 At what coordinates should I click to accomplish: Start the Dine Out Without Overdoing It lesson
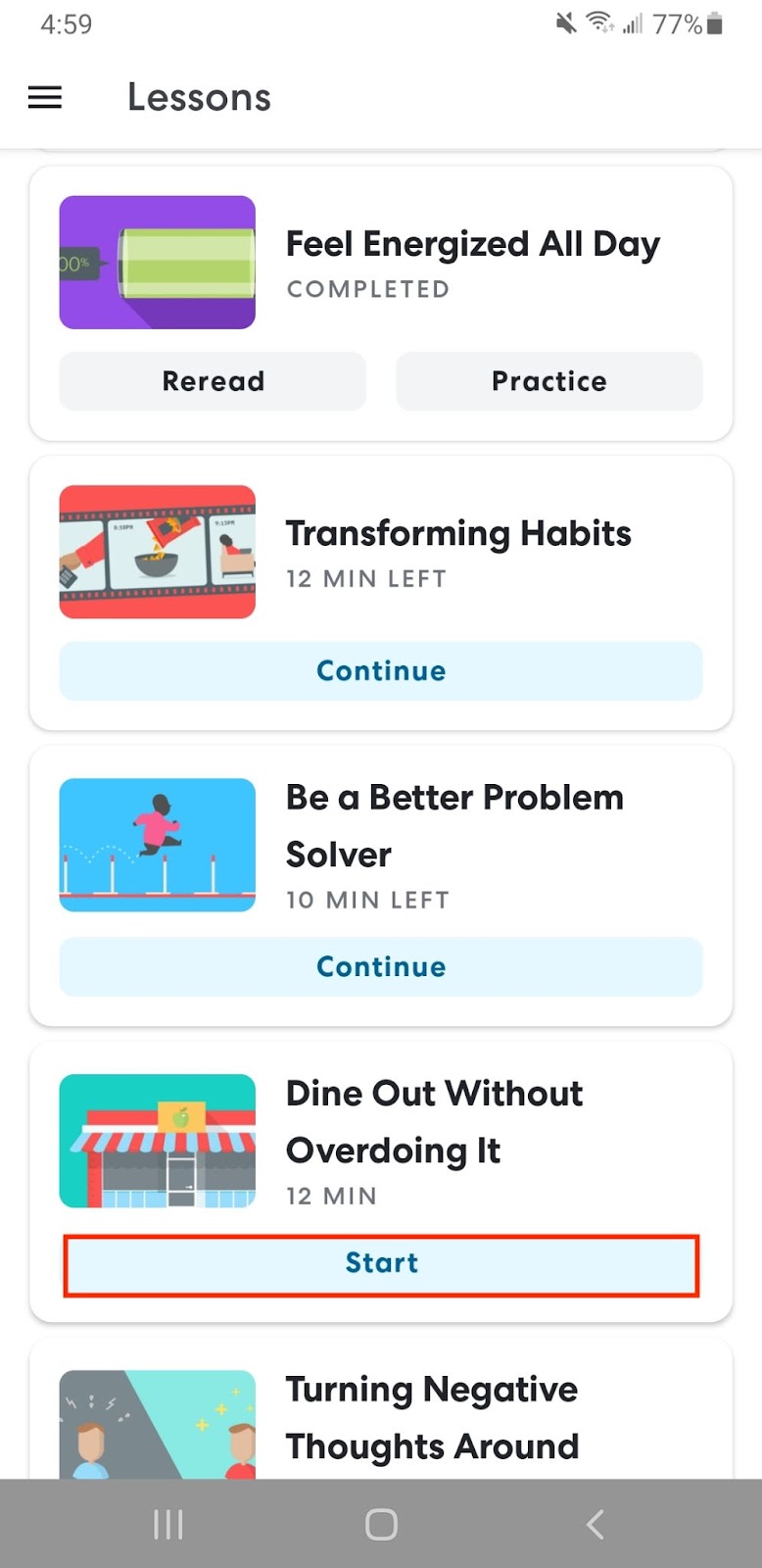pos(381,1263)
